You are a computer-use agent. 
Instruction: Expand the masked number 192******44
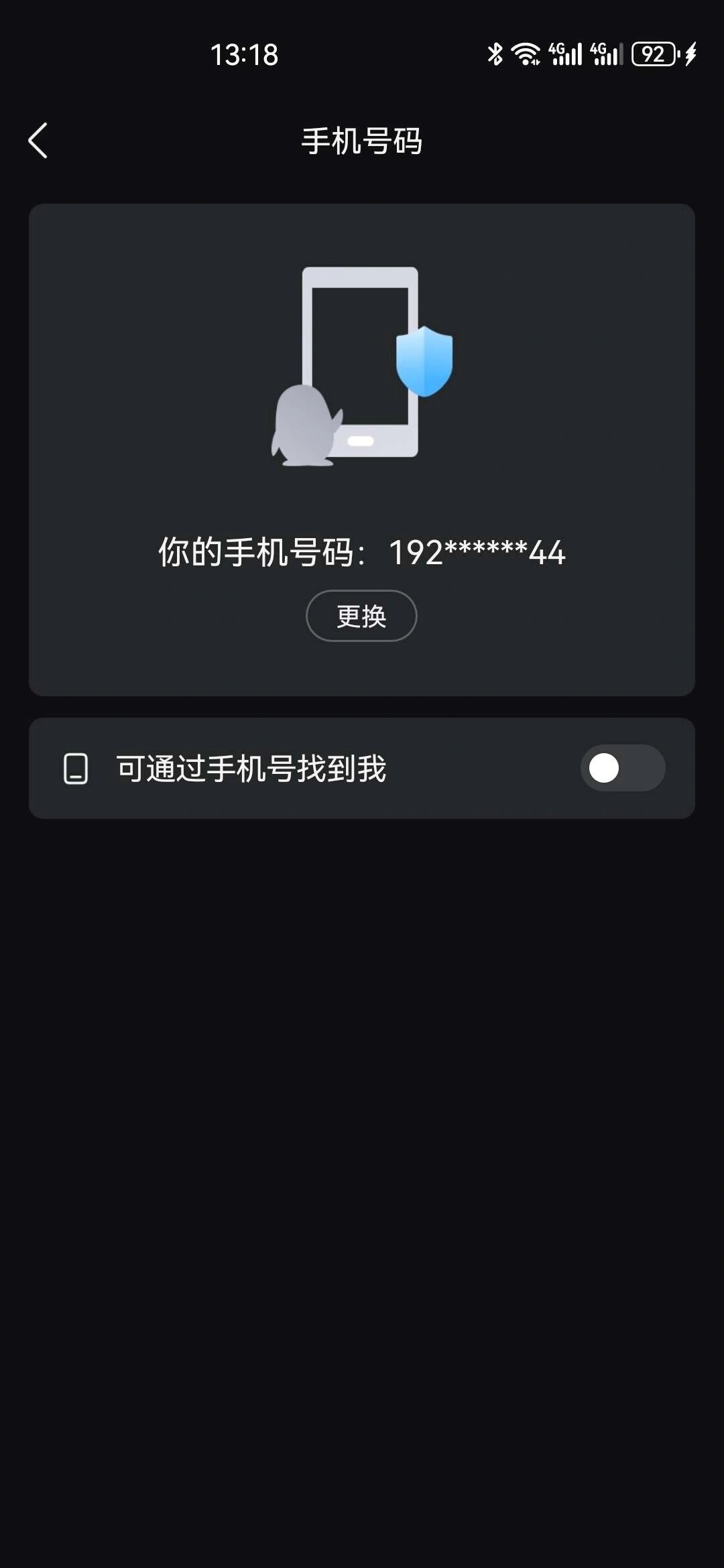click(476, 551)
